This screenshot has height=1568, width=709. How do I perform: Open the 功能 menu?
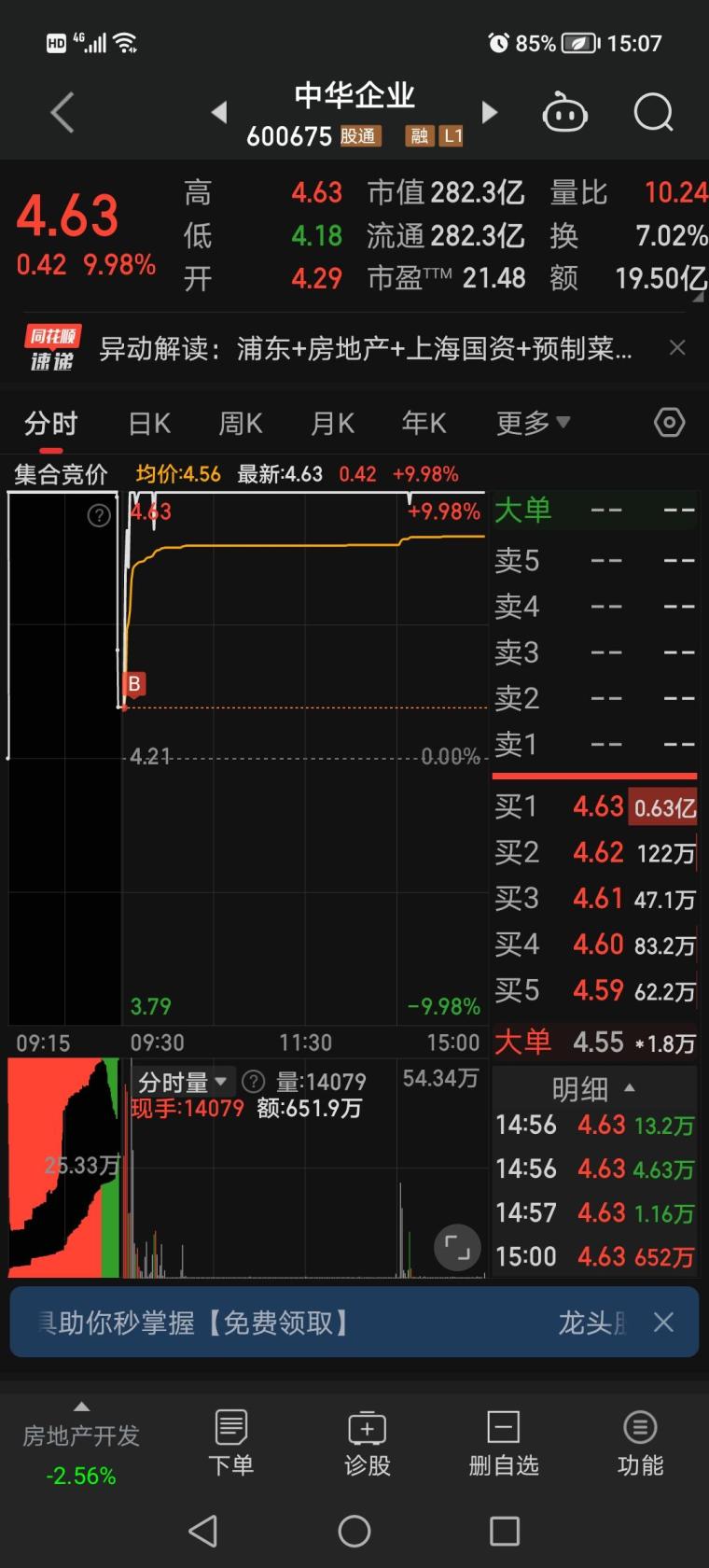(x=640, y=1443)
